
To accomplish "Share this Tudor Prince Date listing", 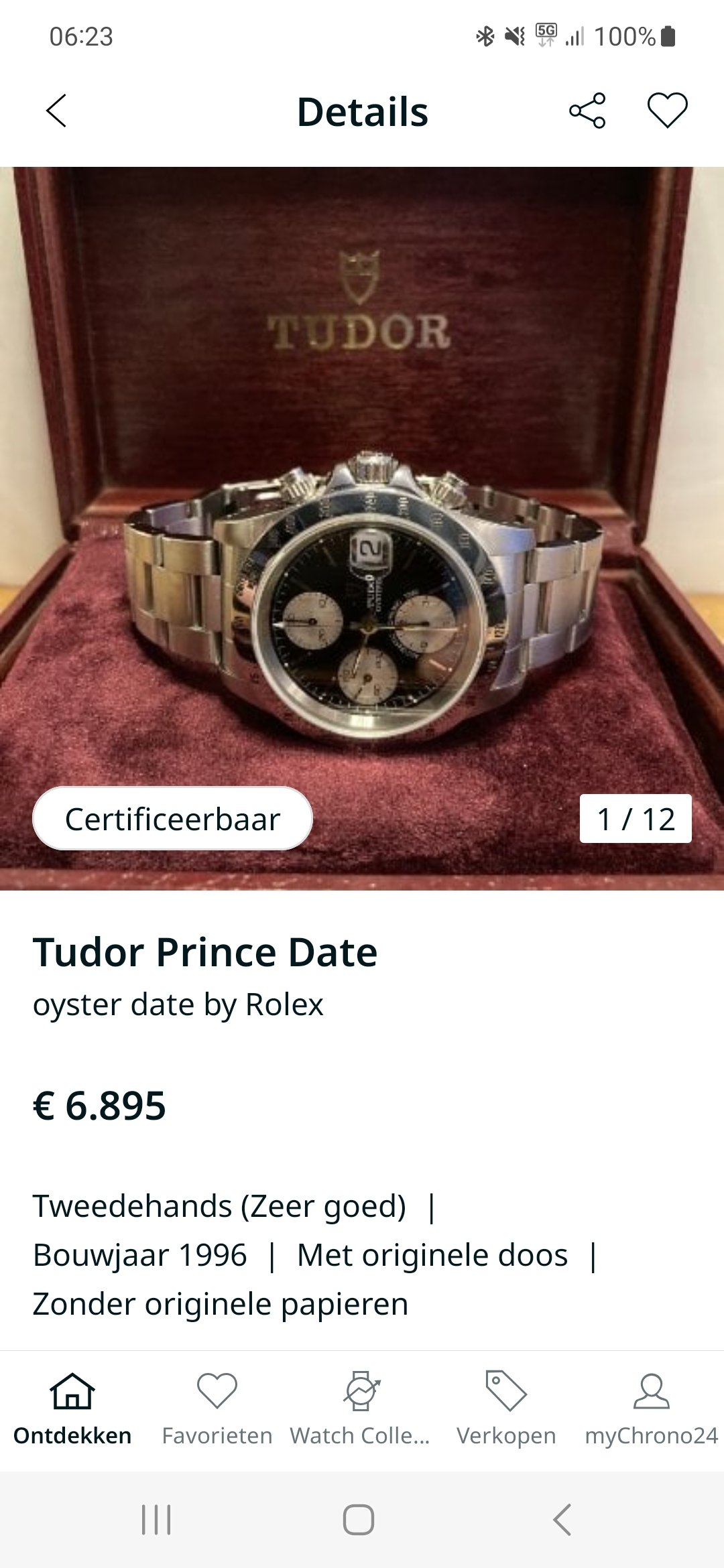I will point(587,111).
